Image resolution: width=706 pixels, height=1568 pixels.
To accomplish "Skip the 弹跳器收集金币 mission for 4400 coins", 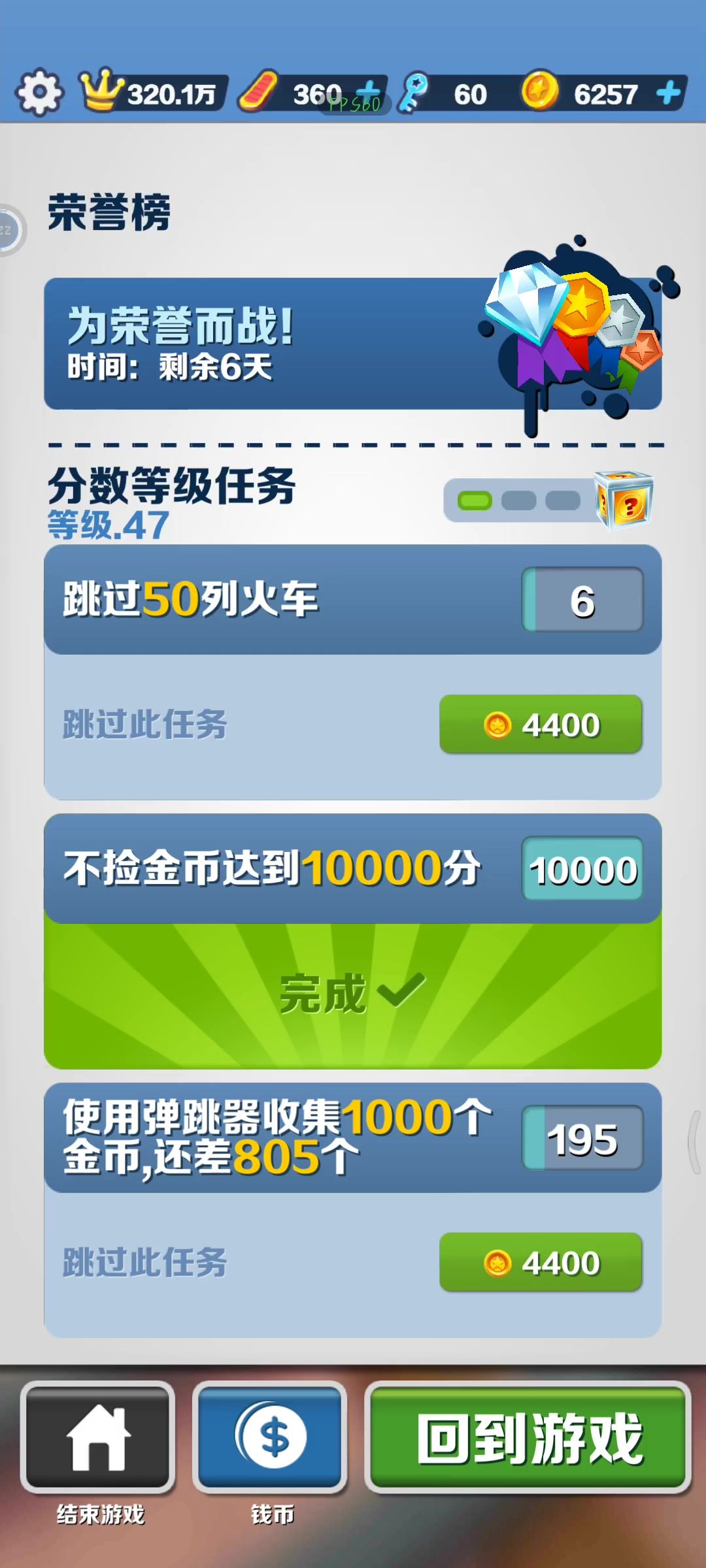I will (541, 1262).
